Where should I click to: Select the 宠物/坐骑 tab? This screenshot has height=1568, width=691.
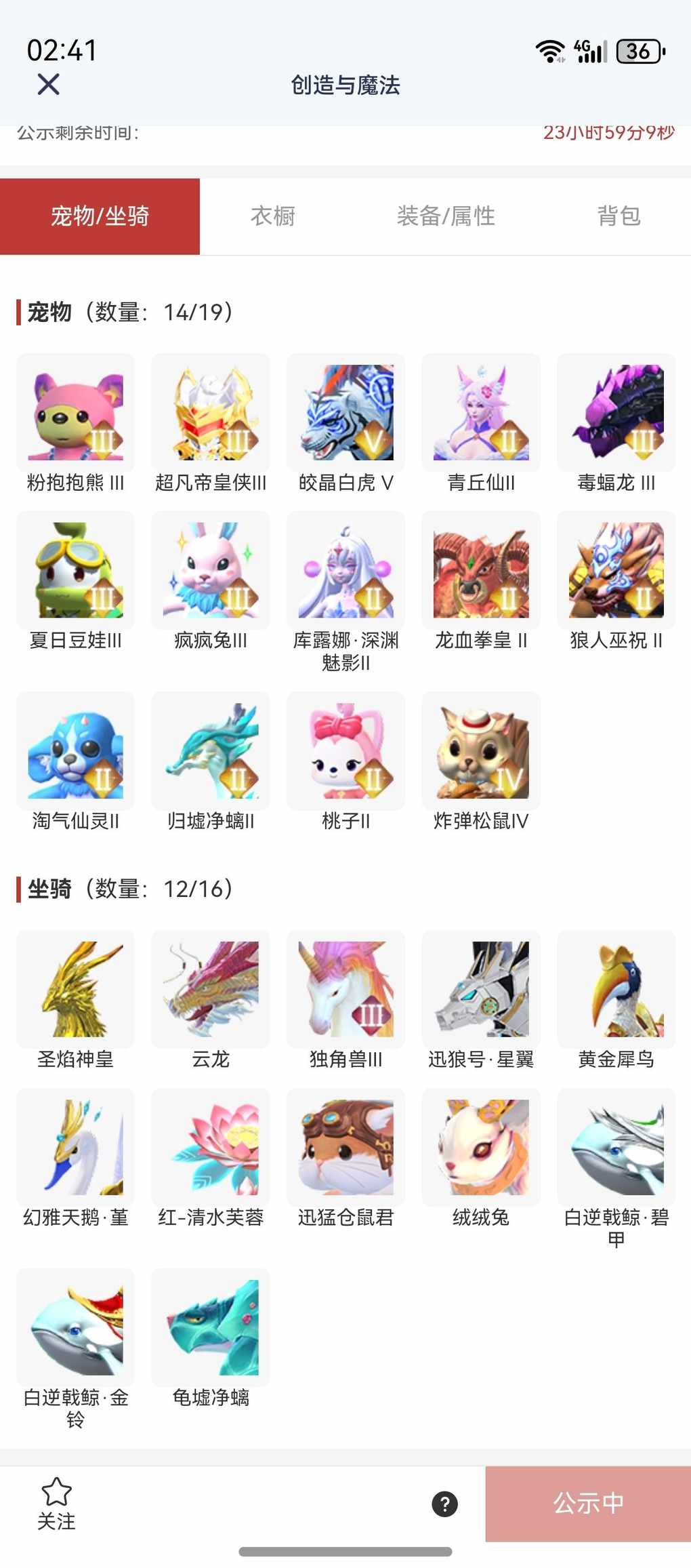(100, 216)
